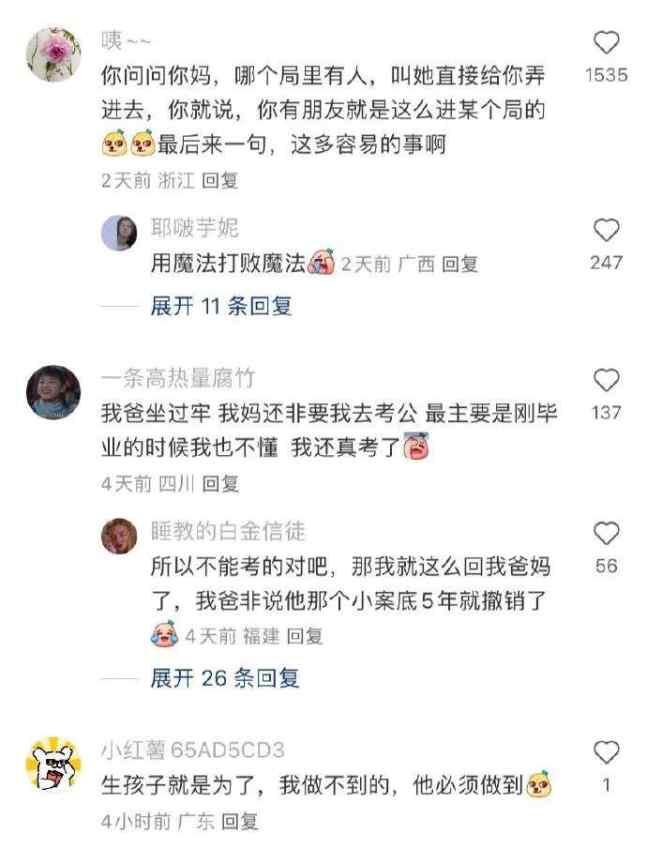
Task: Like 小红薯65AD5CD3's comment
Action: (x=606, y=752)
